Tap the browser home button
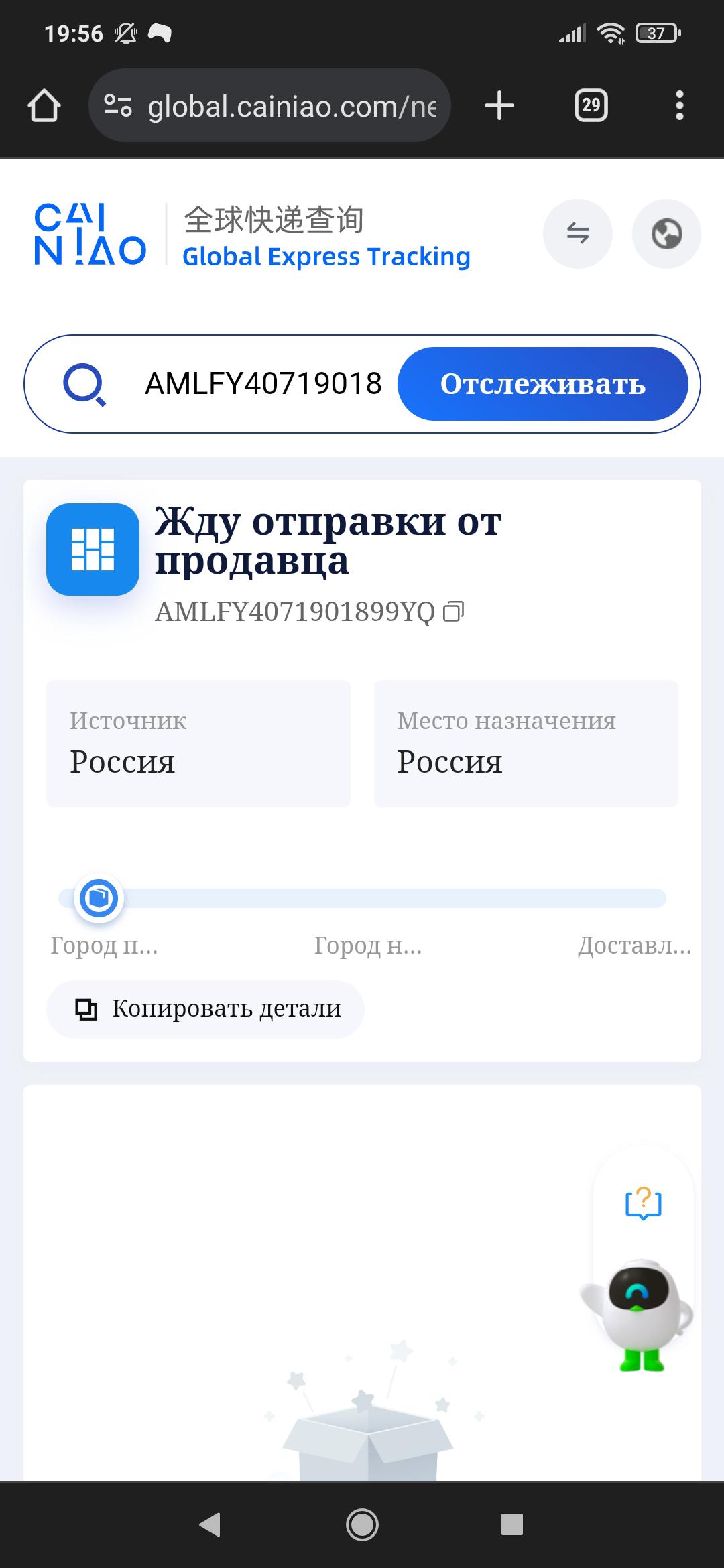This screenshot has height=1568, width=724. pos(44,106)
